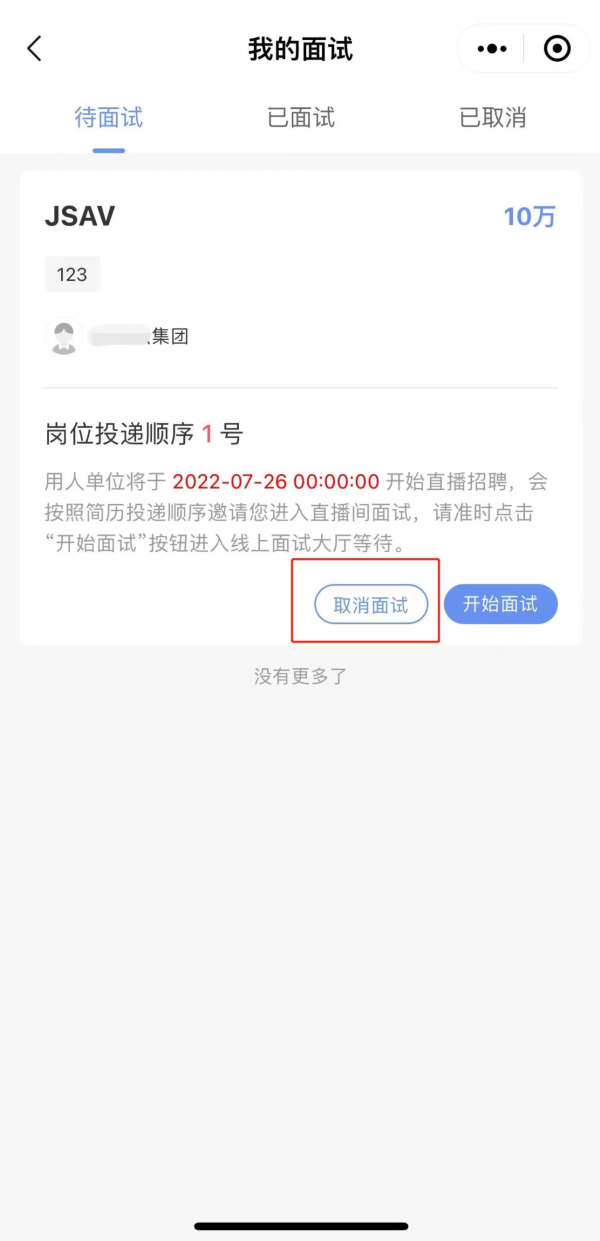Switch to the 已取消 tab
This screenshot has width=600, height=1241.
point(492,118)
